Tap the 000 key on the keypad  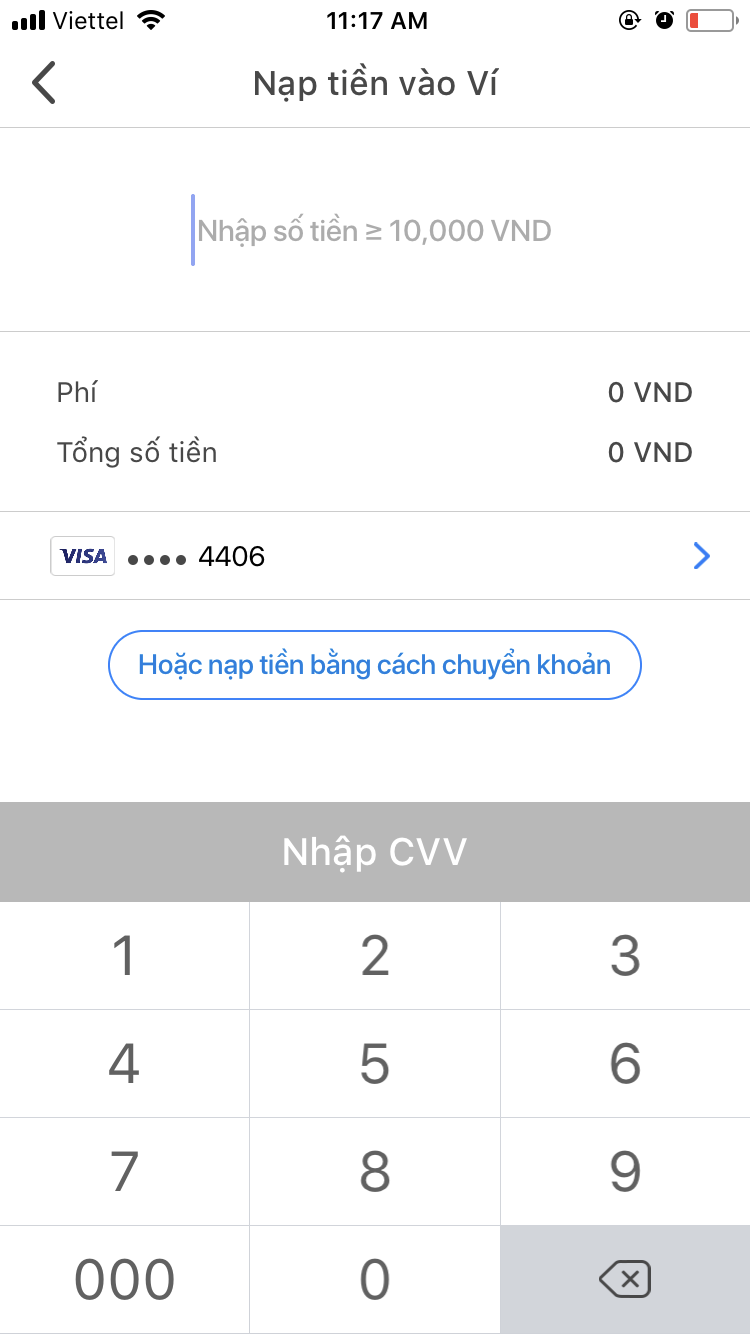coord(124,1280)
